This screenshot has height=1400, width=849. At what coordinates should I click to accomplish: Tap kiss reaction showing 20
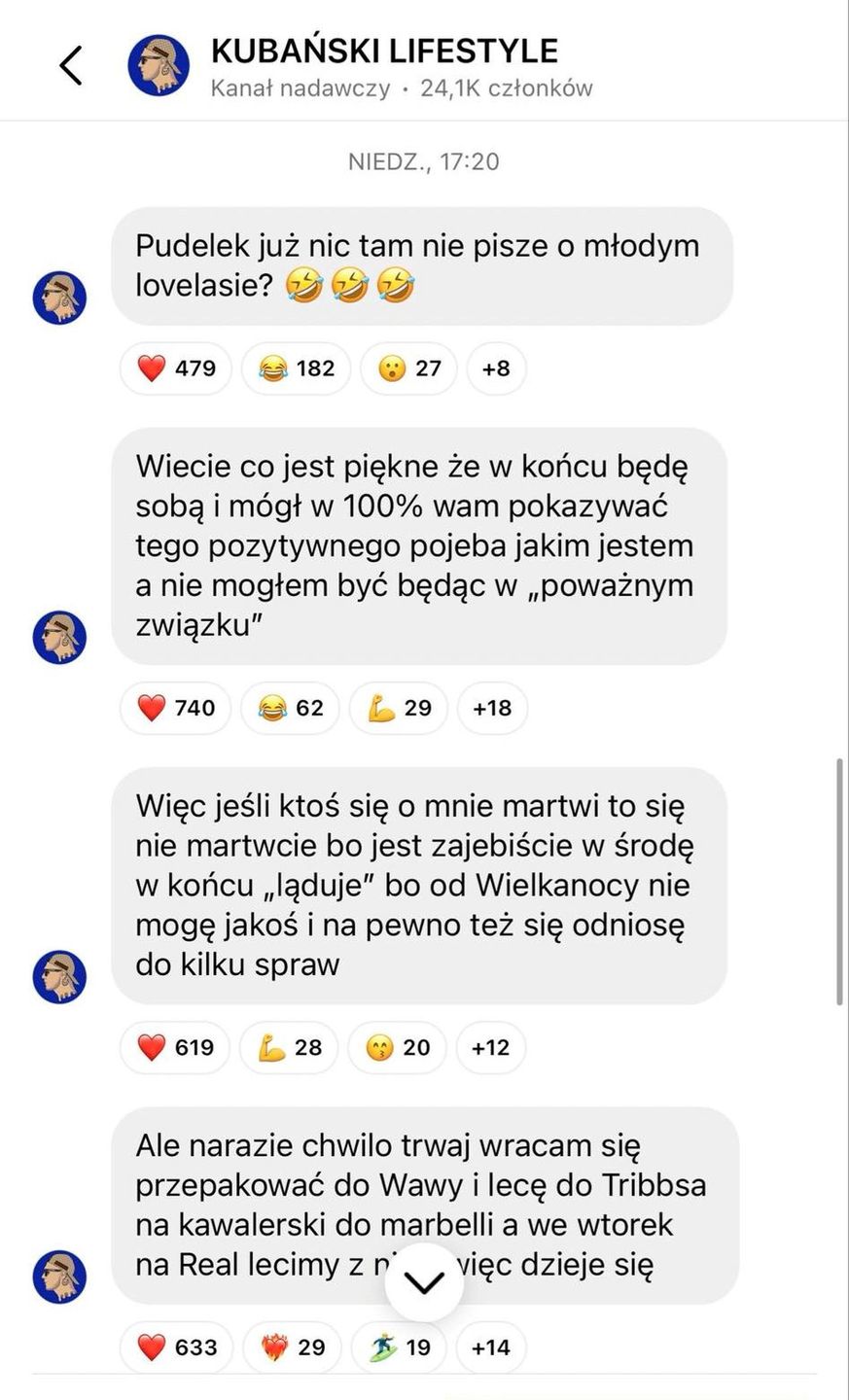point(397,1047)
